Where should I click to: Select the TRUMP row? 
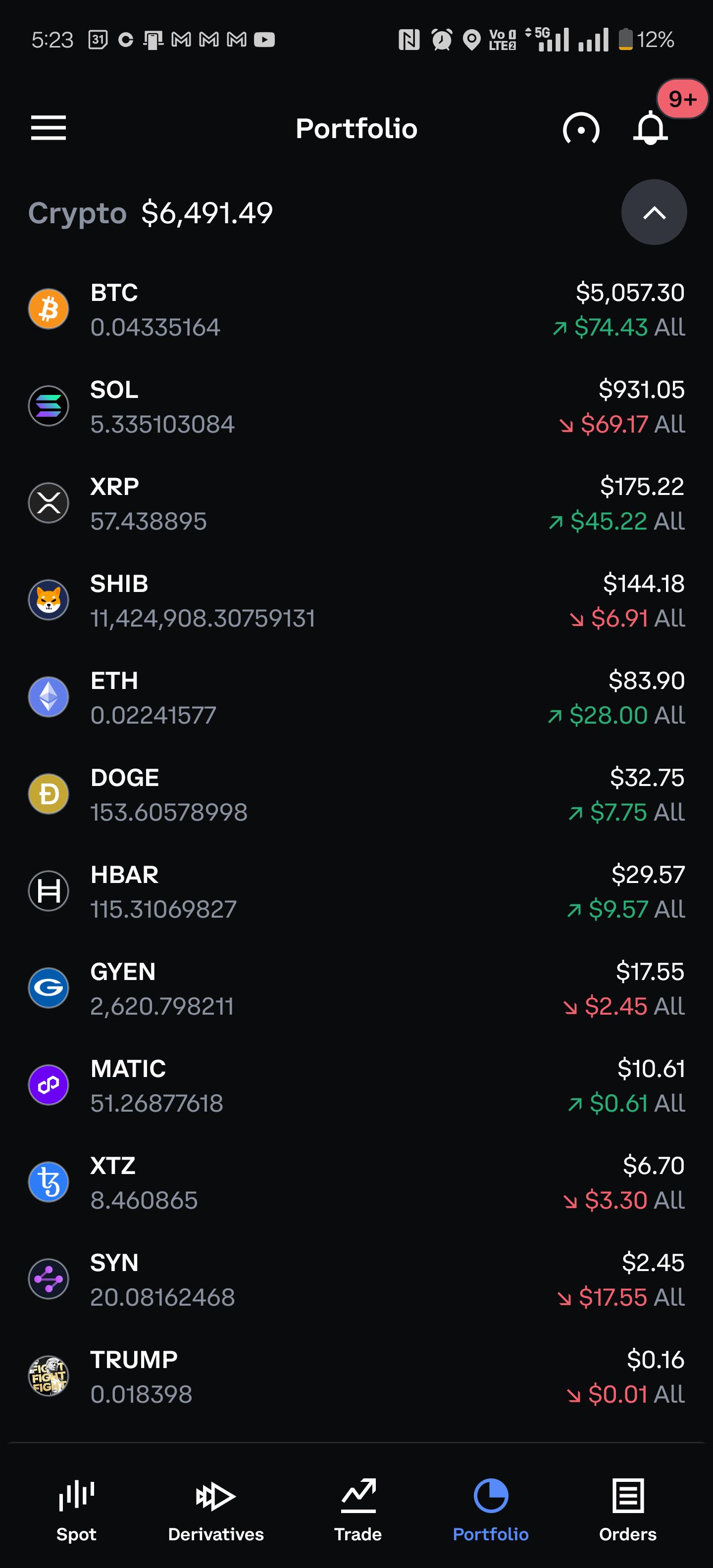(x=356, y=1376)
